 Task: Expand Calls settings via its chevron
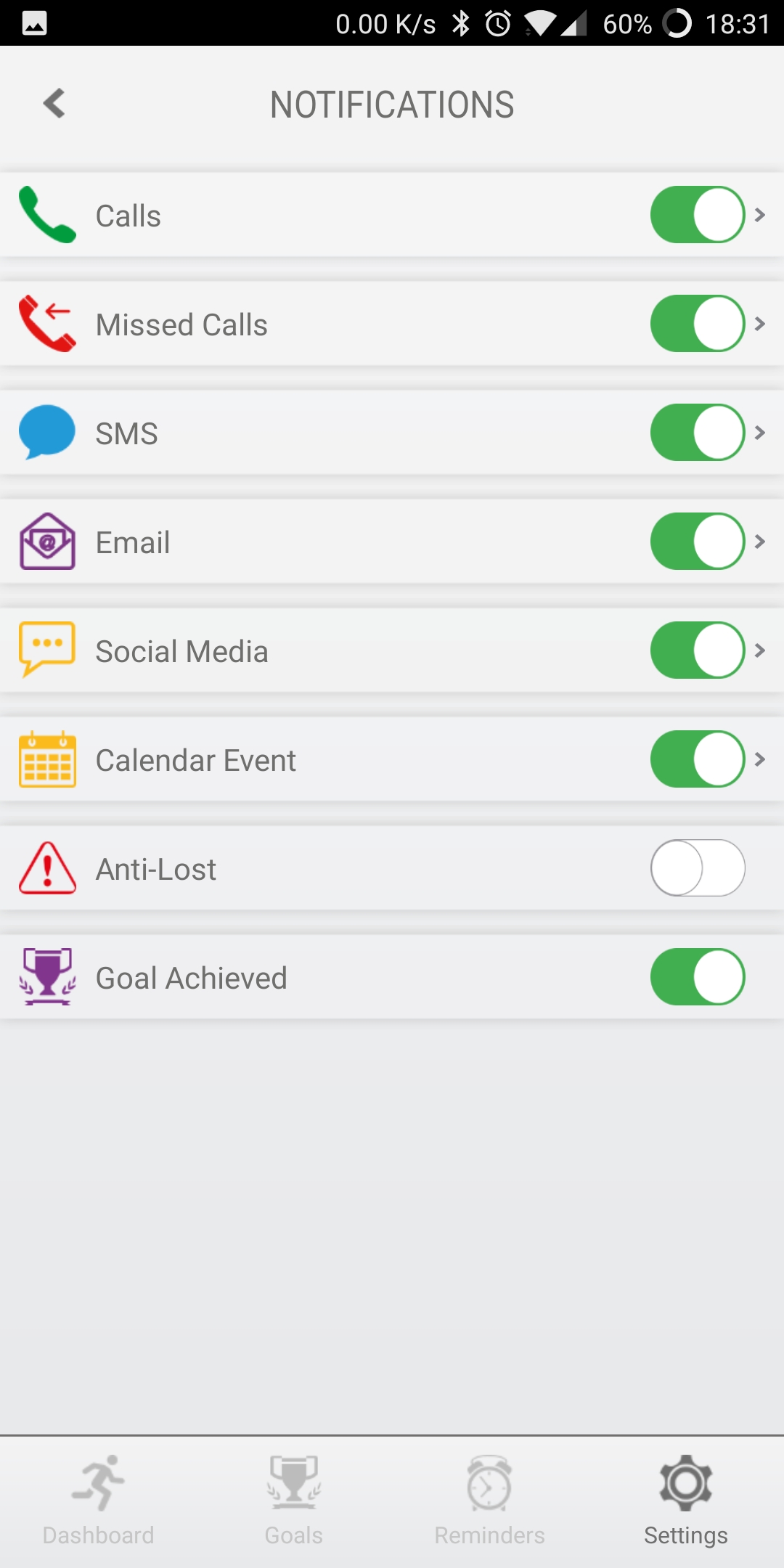pos(760,215)
